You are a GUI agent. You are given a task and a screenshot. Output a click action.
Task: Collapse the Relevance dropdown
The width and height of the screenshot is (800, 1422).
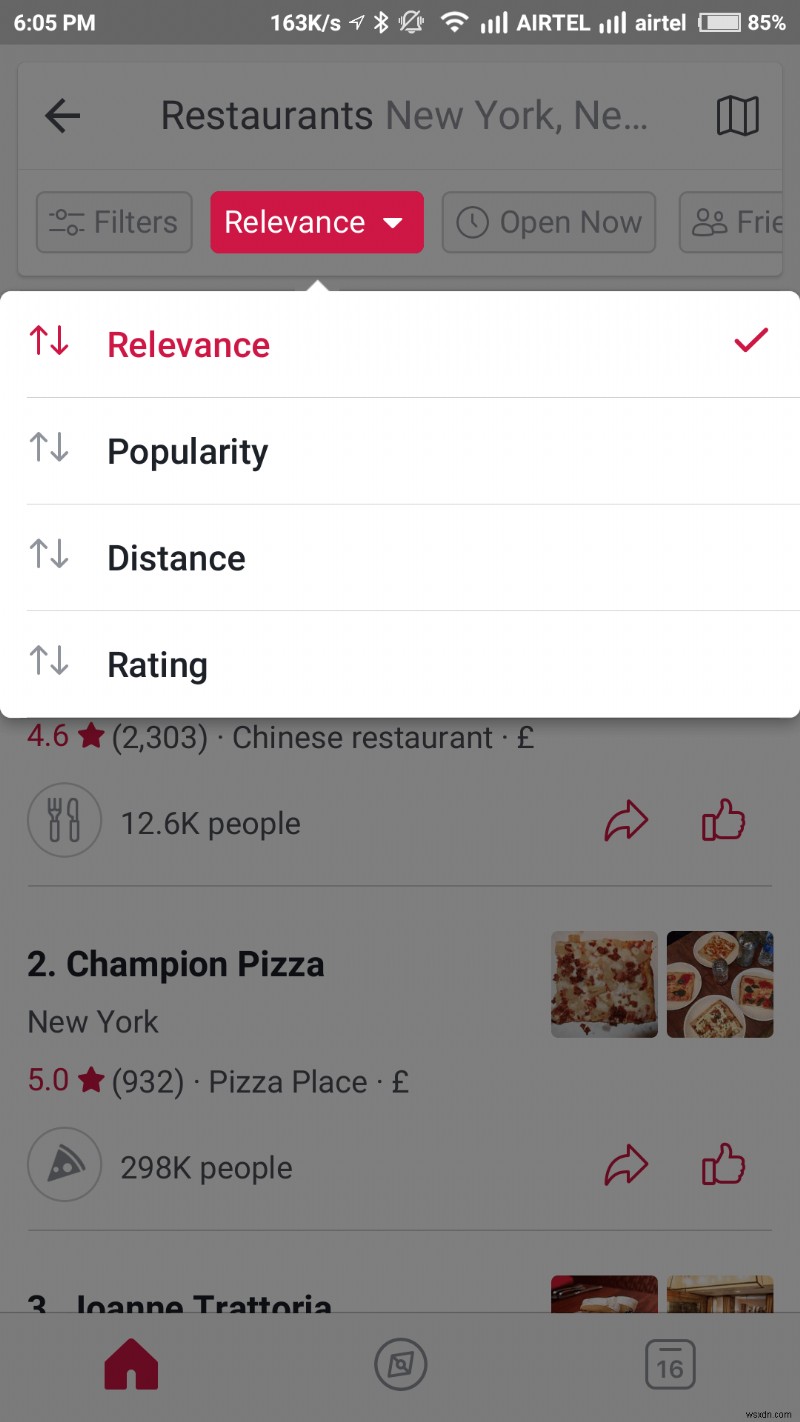[317, 222]
